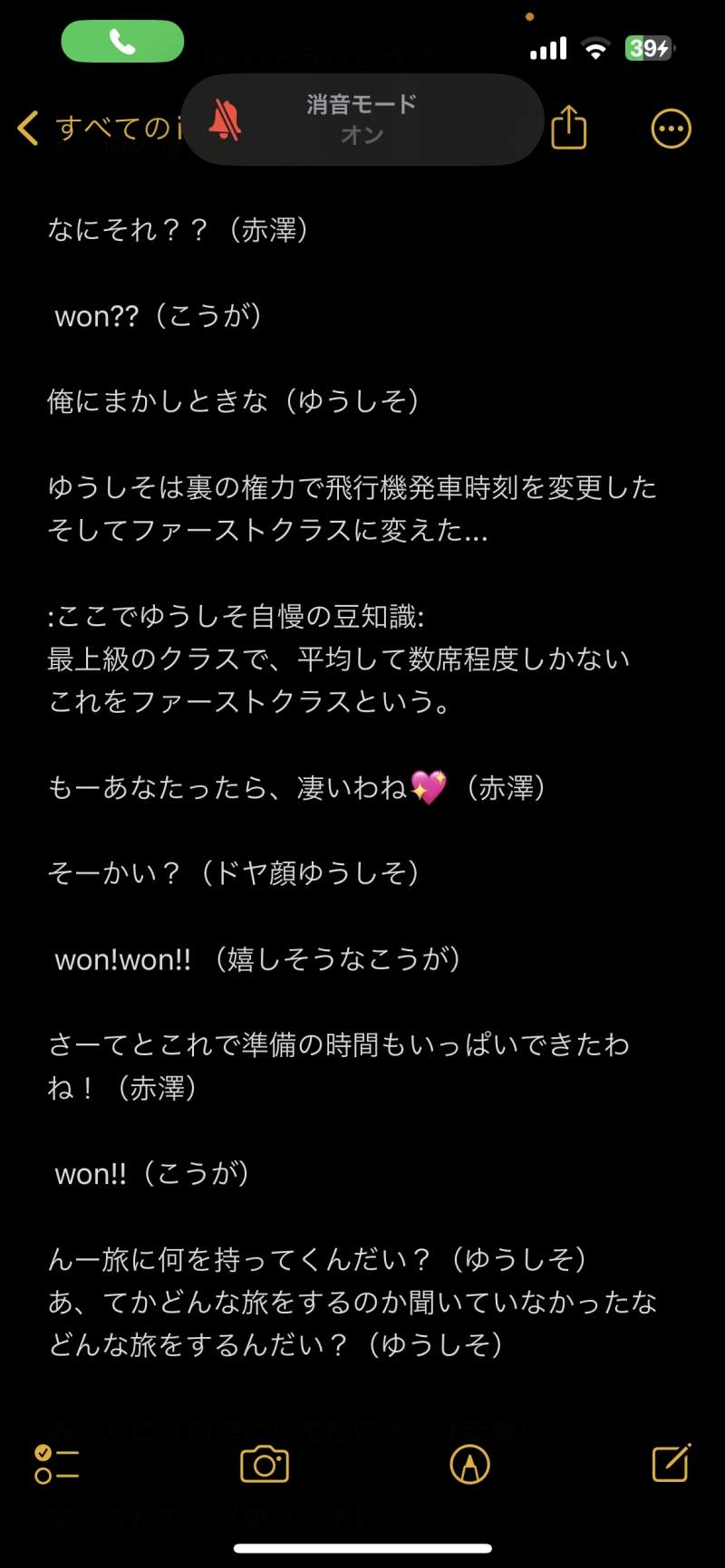Screen dimensions: 725x1568
Task: Open the markup pen tool
Action: coord(469,1464)
